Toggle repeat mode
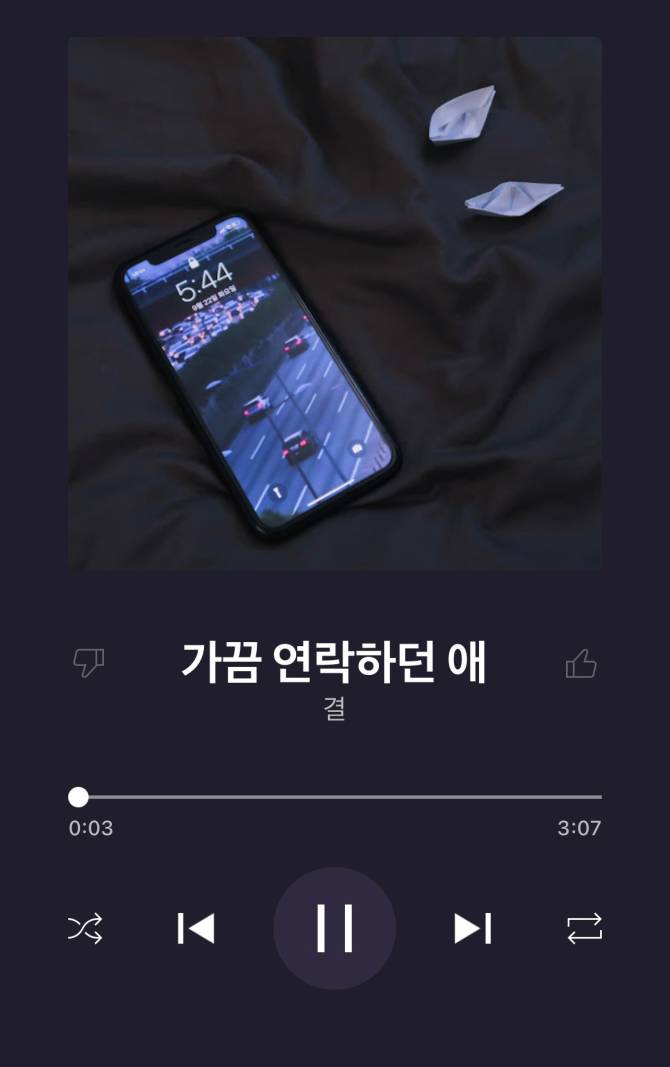 point(585,928)
